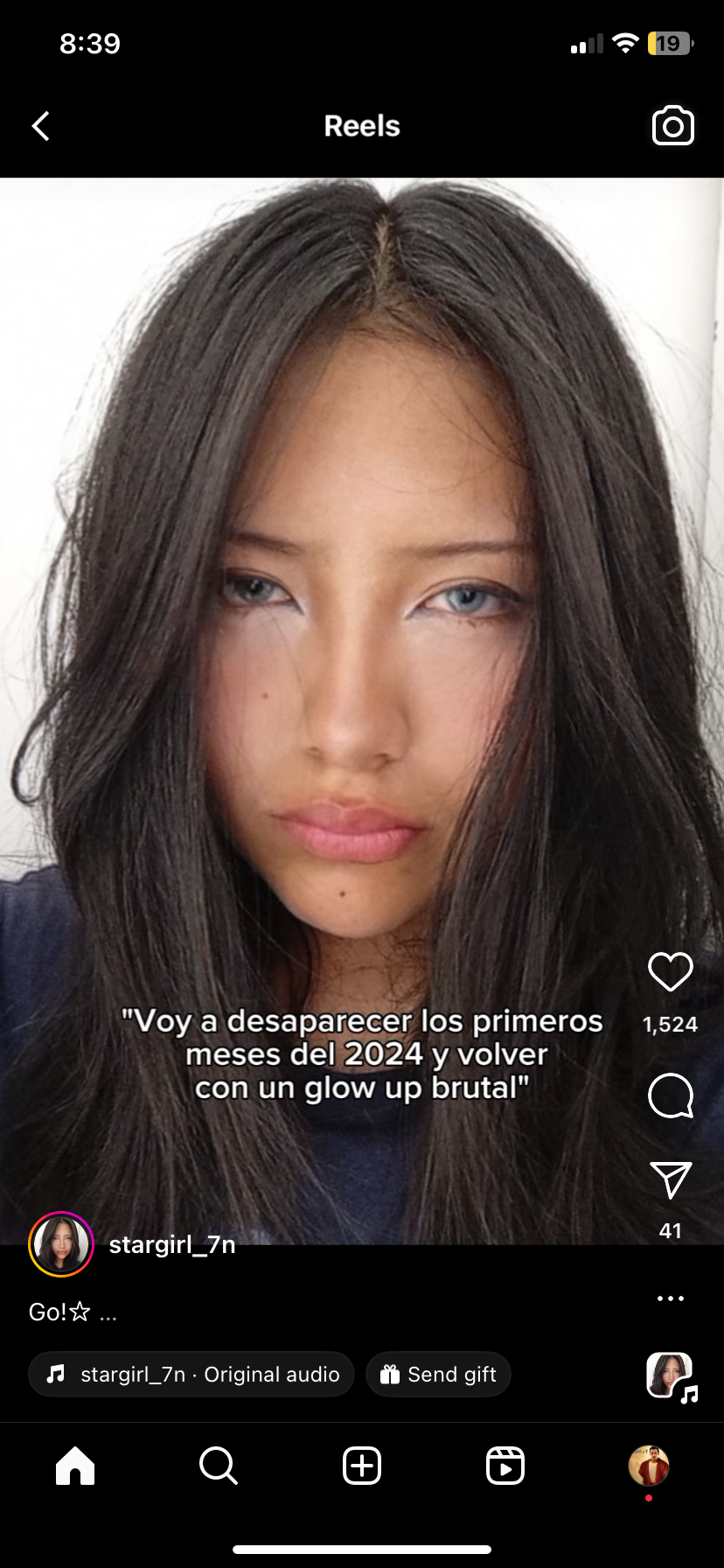Open the three-dot more options menu
Viewport: 724px width, 1568px height.
click(670, 1298)
